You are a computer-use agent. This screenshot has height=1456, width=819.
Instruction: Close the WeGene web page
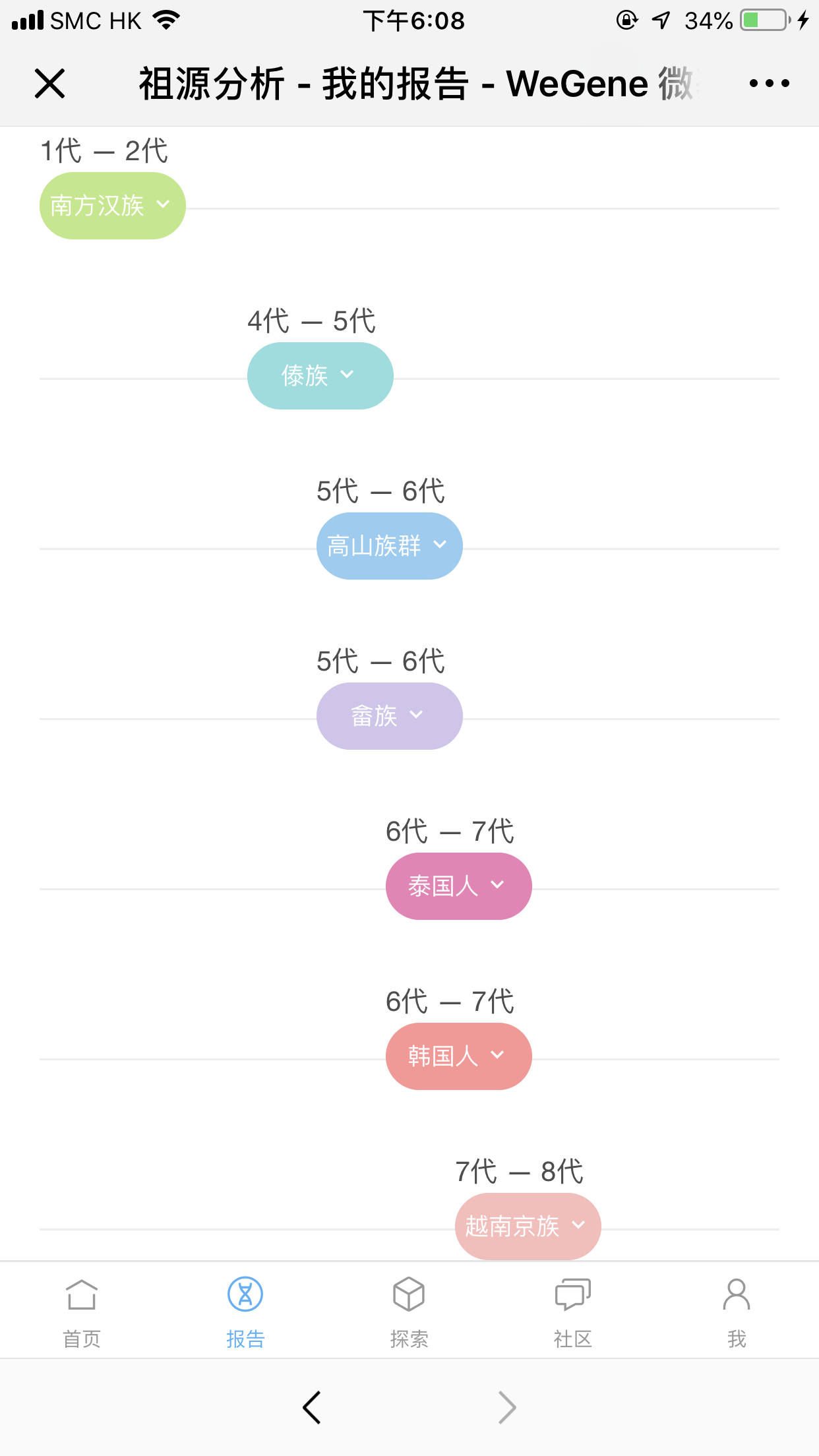49,84
